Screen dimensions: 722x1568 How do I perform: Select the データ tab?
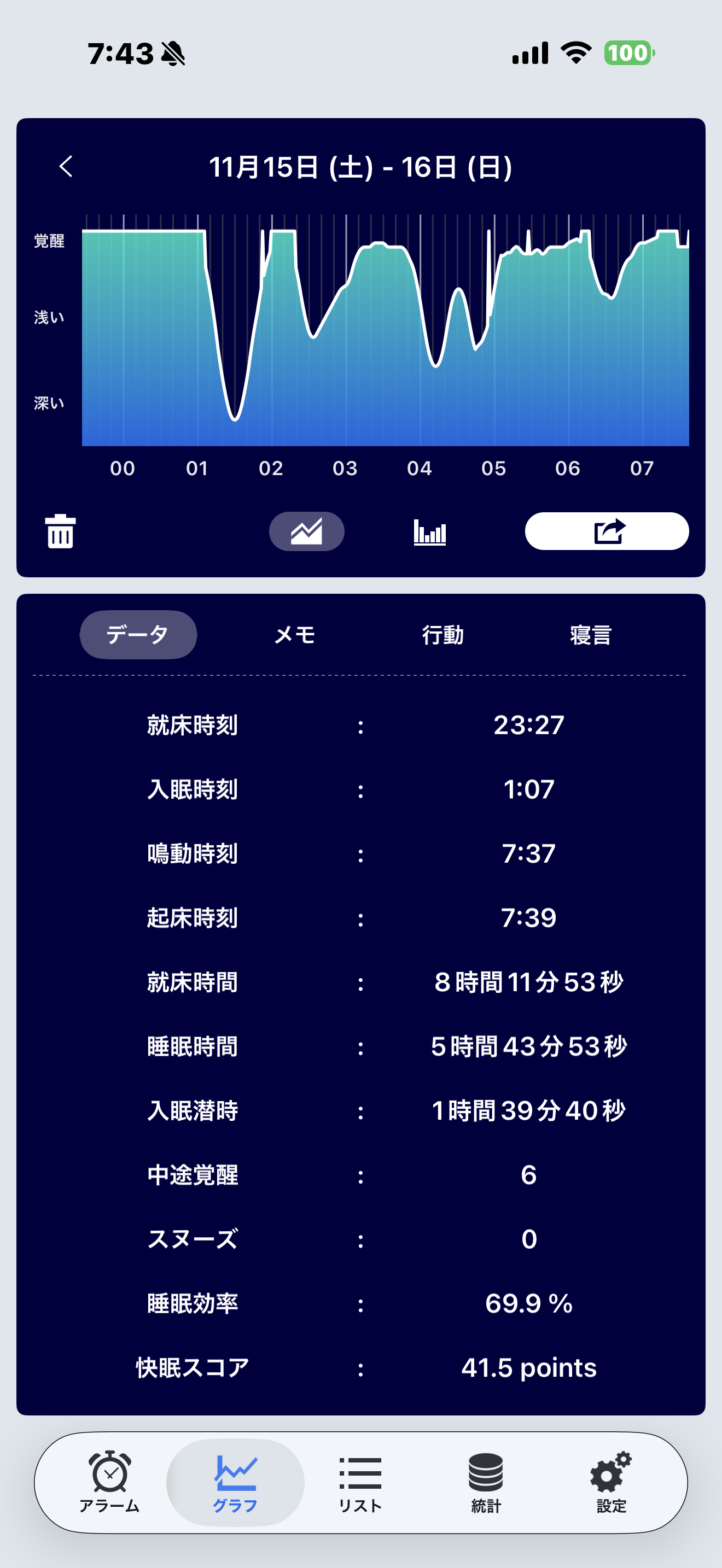(138, 635)
